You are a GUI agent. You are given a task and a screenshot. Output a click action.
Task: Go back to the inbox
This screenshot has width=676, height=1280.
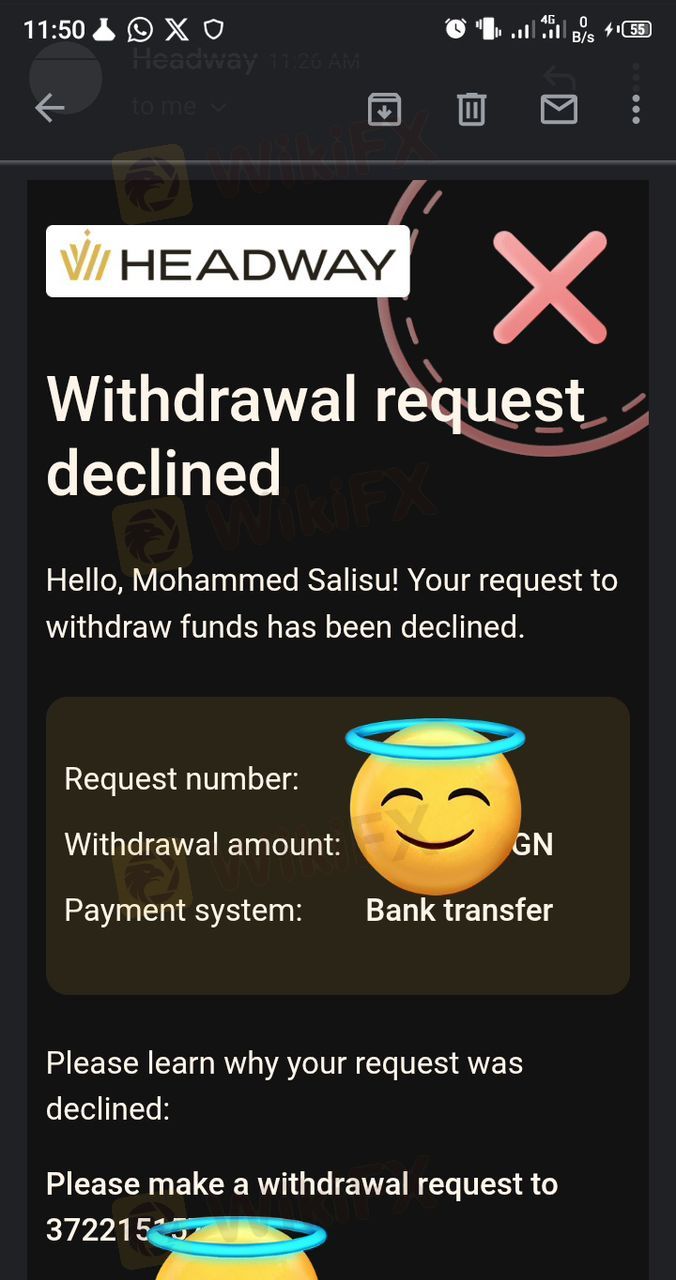49,108
